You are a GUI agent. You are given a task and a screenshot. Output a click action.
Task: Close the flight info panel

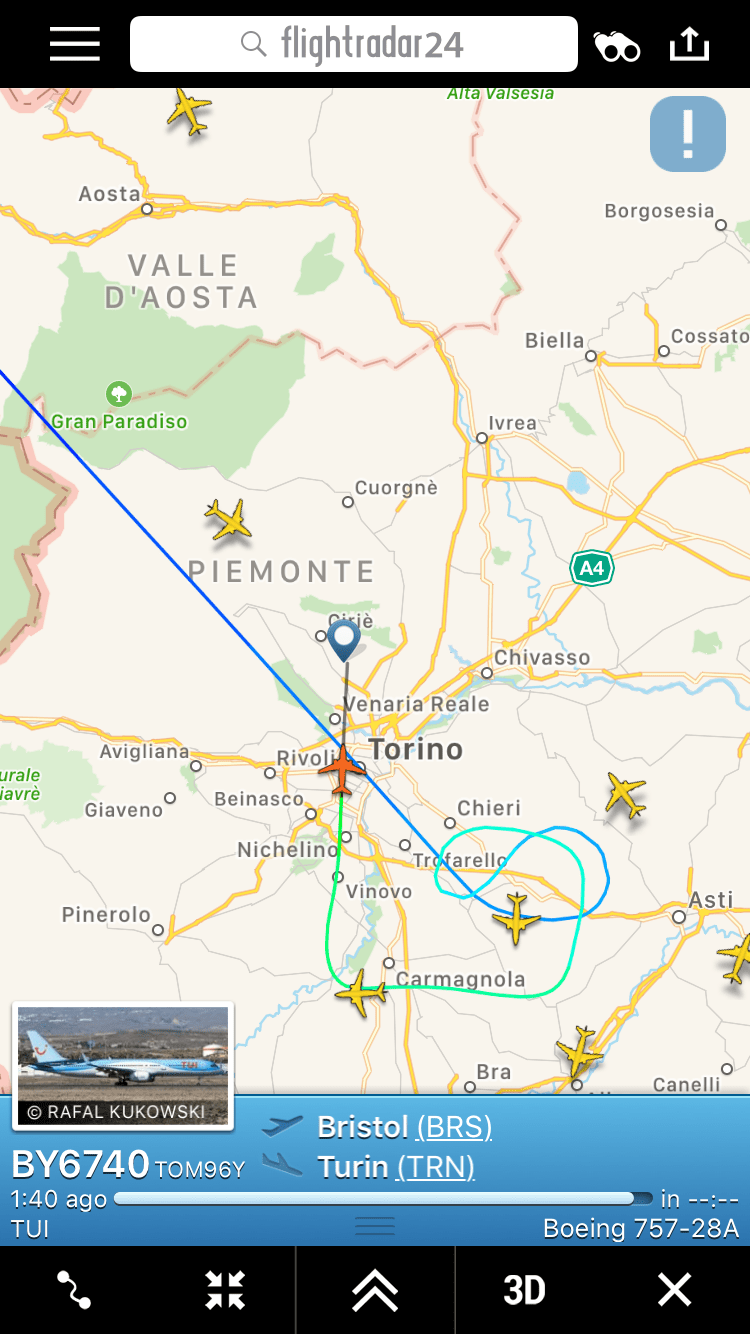click(x=674, y=1290)
